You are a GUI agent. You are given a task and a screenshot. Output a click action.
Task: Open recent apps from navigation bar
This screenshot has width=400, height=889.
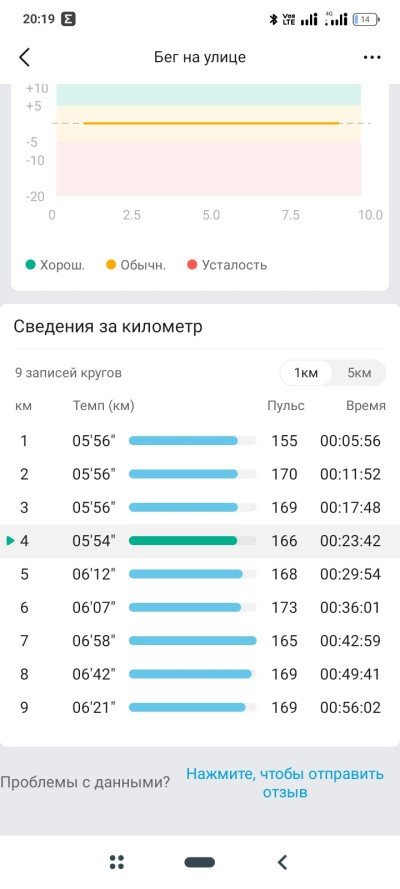click(117, 862)
